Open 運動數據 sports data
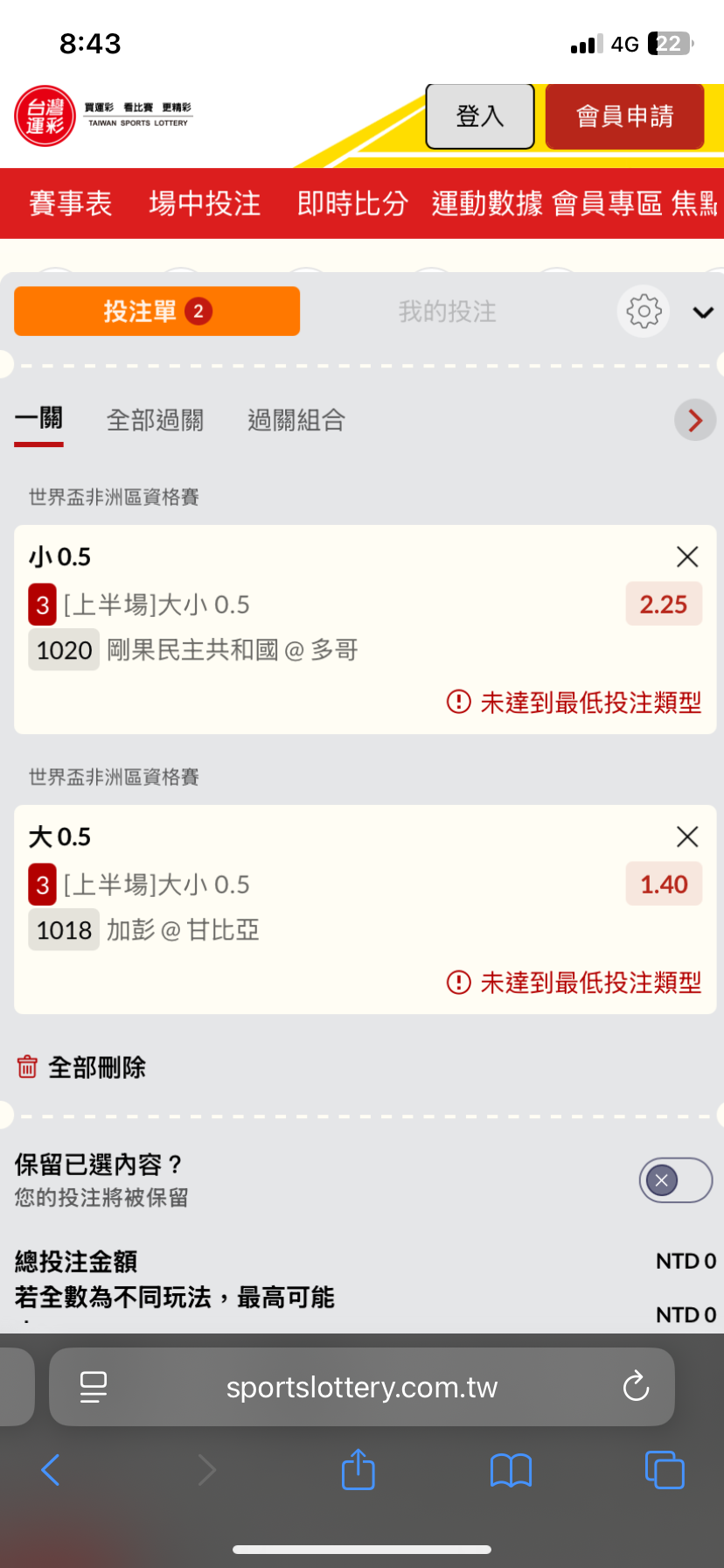Viewport: 724px width, 1568px height. (x=486, y=203)
